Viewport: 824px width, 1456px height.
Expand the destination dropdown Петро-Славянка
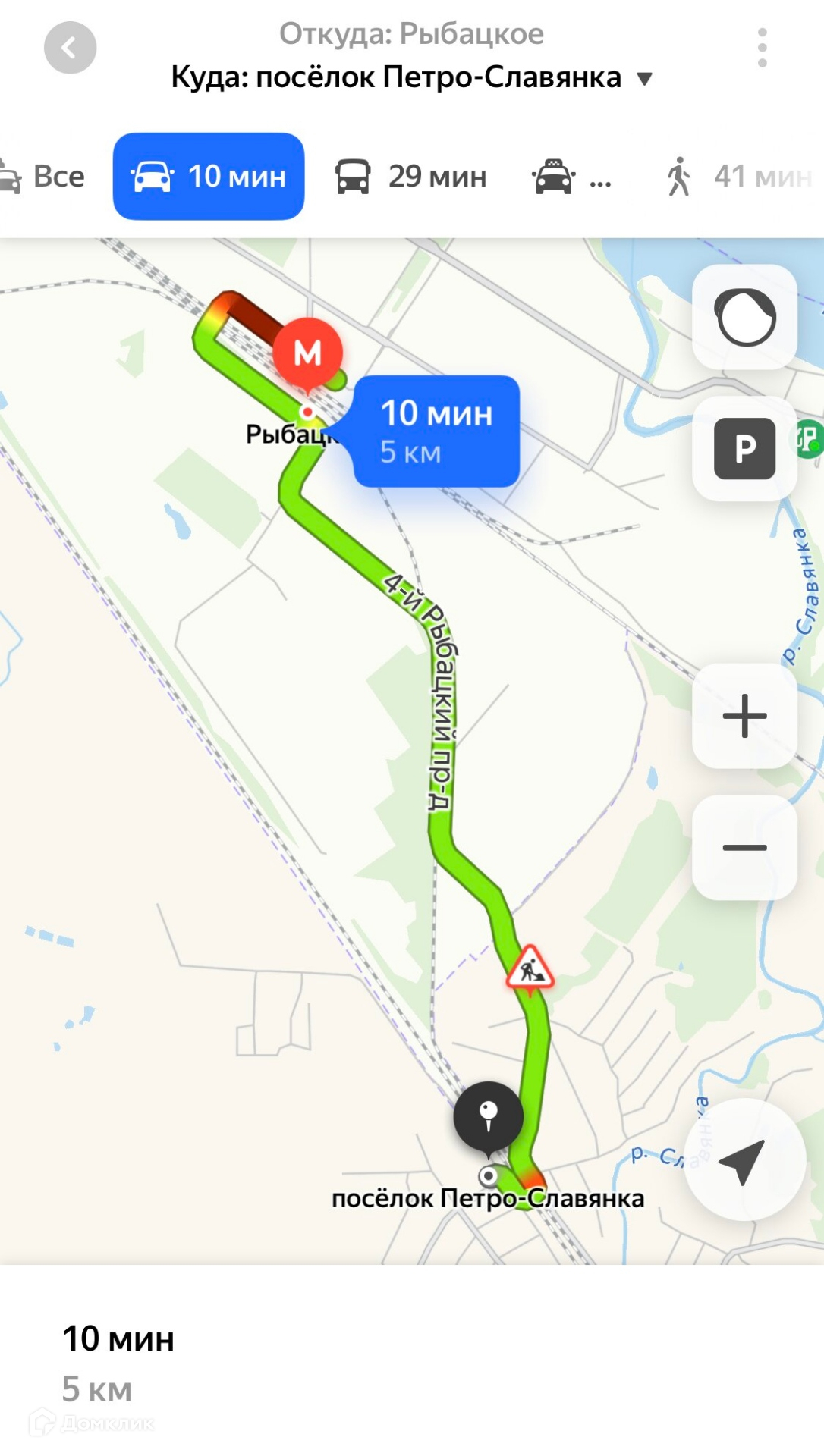644,78
